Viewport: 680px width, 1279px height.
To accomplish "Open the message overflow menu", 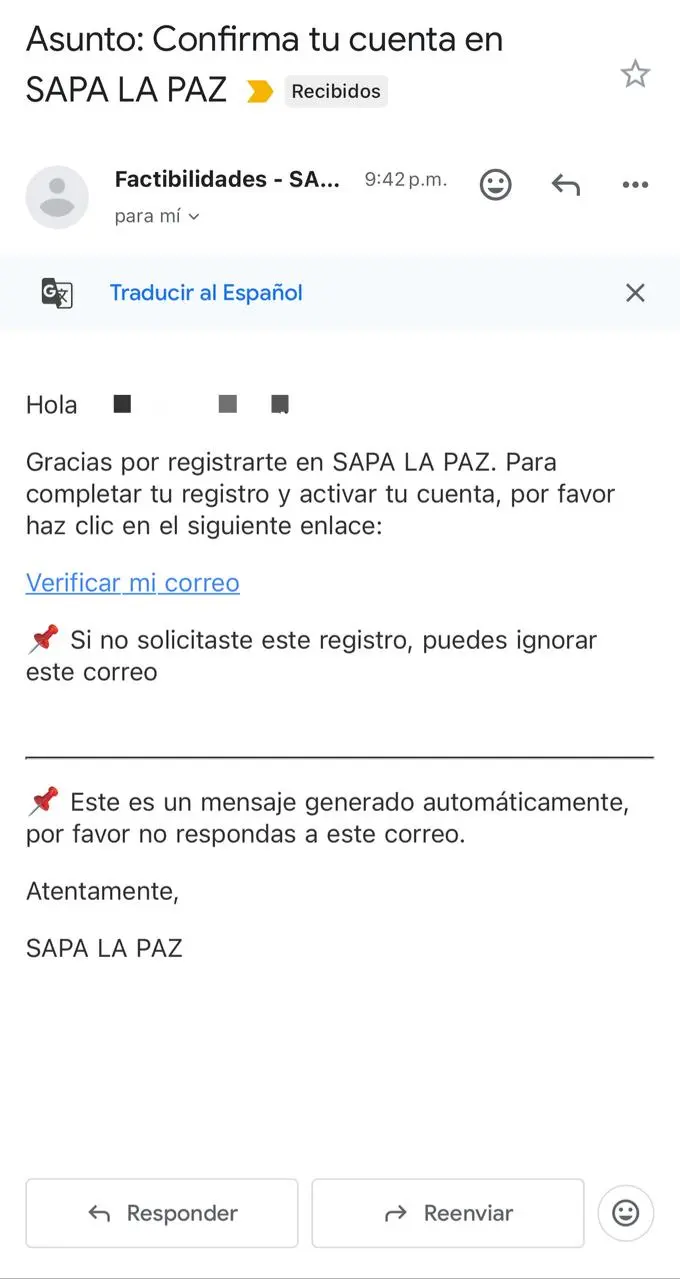I will pyautogui.click(x=635, y=184).
